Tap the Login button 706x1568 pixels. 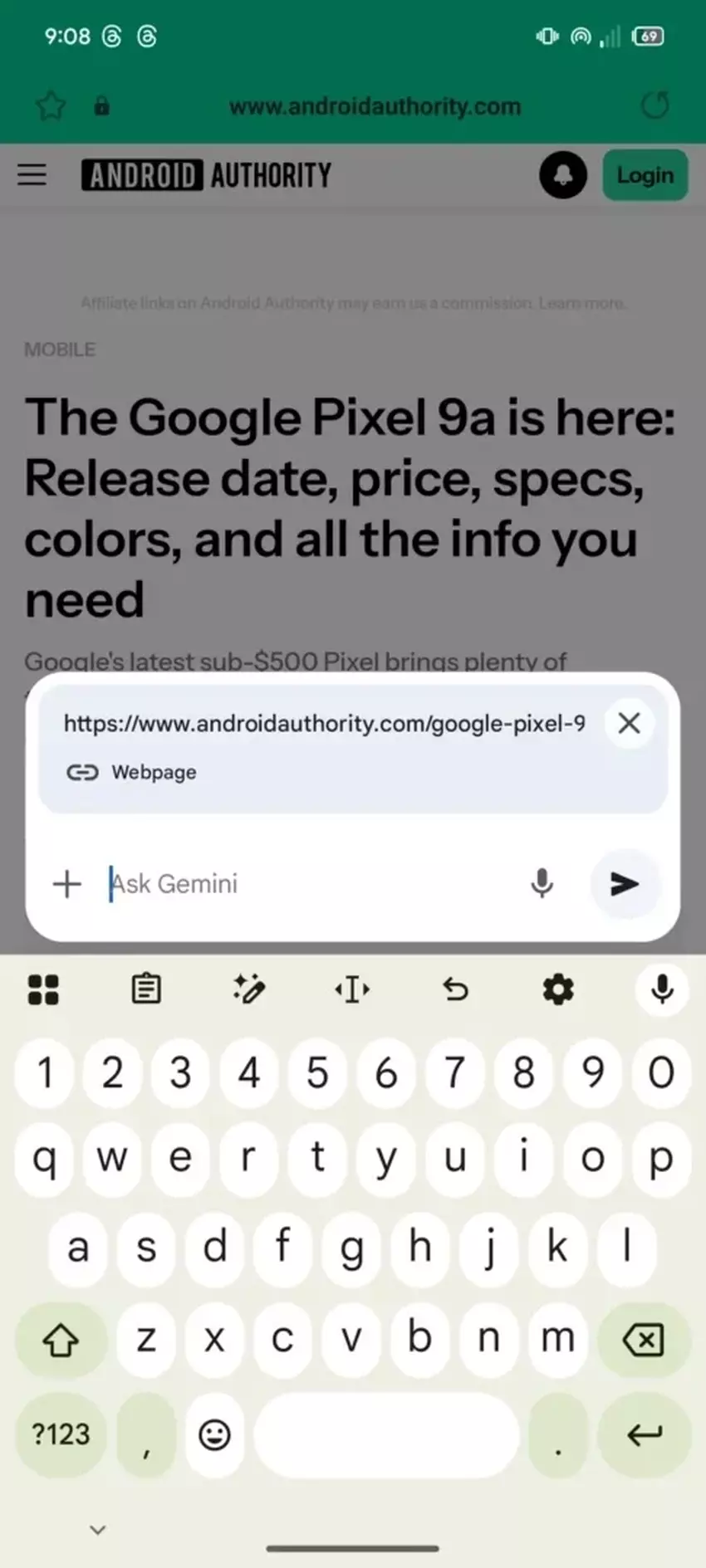point(645,175)
